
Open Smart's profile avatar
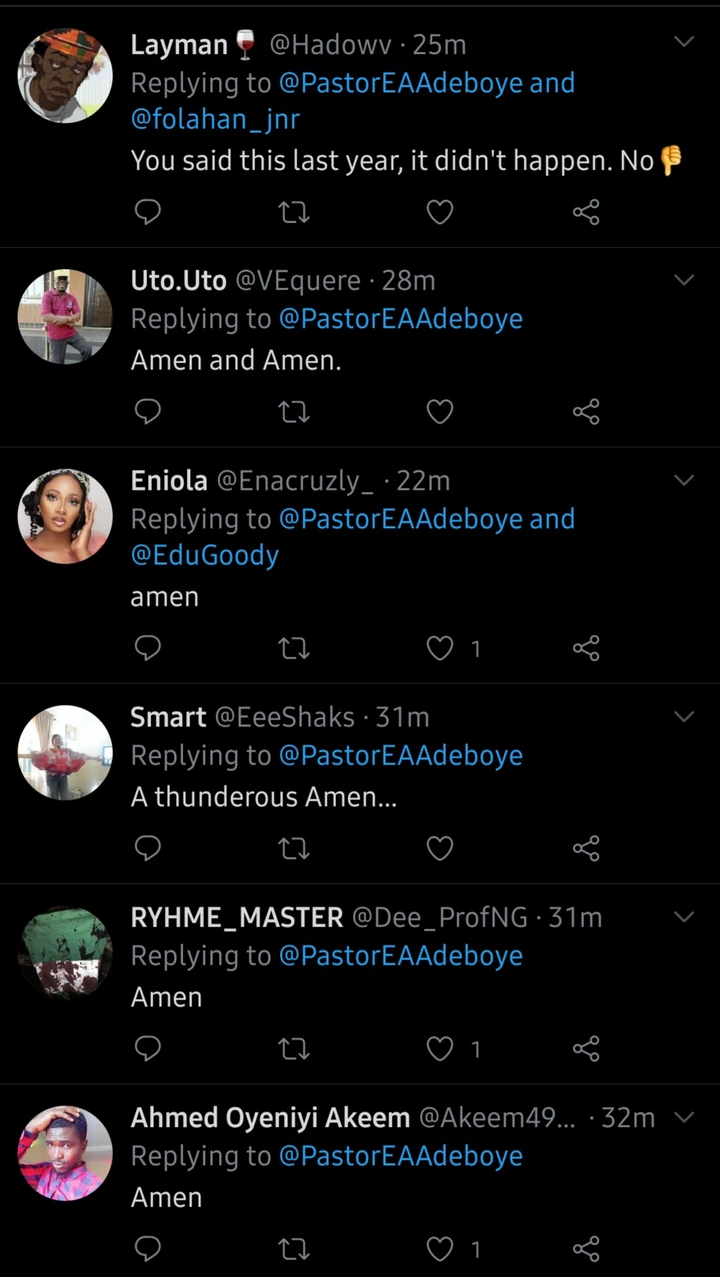coord(65,752)
